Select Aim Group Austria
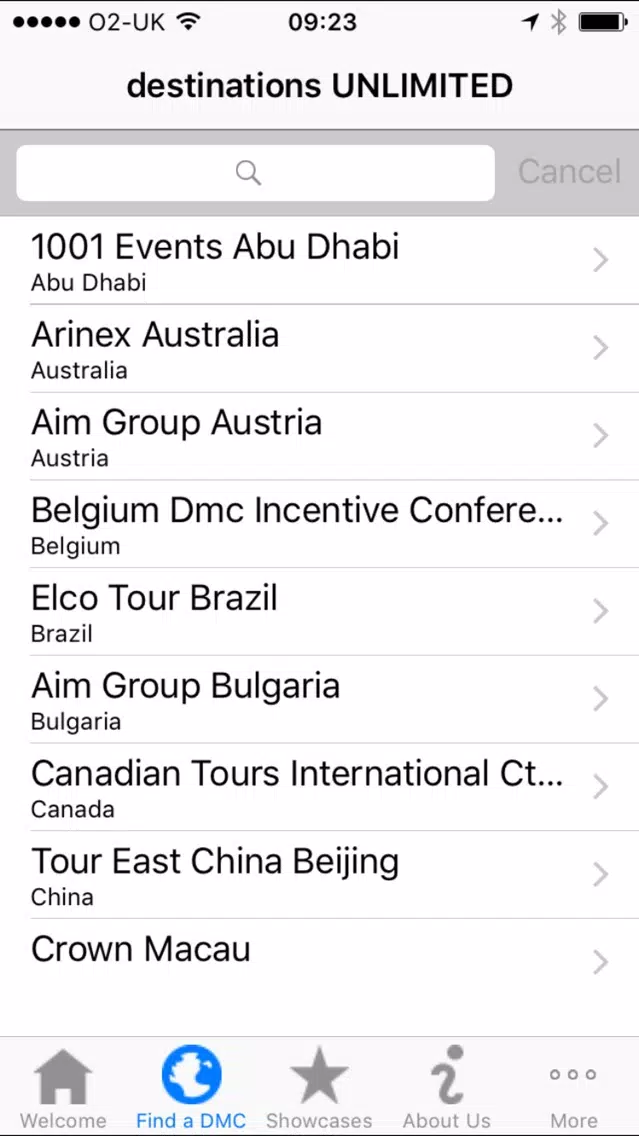This screenshot has width=639, height=1136. click(320, 436)
